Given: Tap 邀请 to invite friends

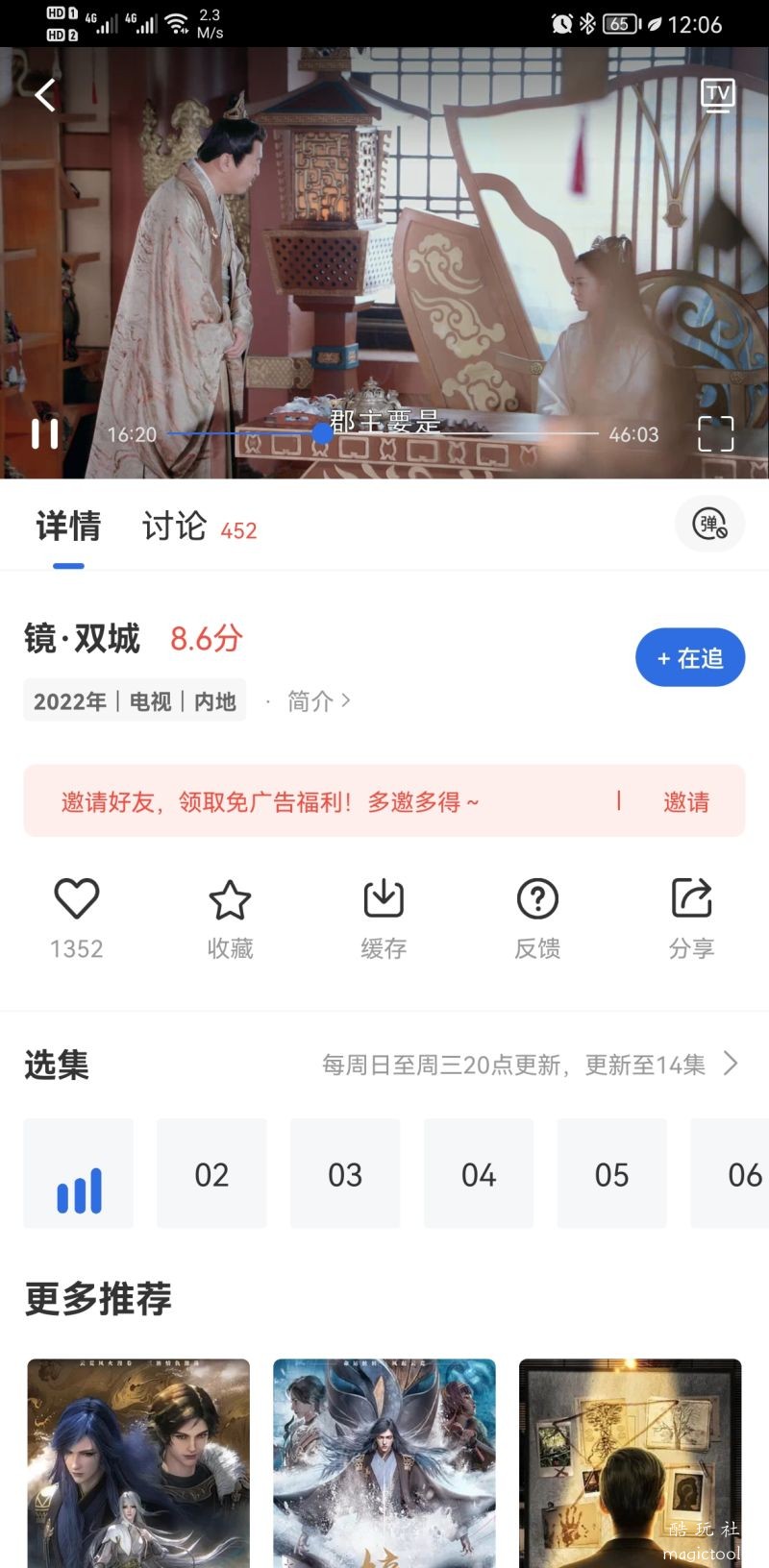Looking at the screenshot, I should (x=686, y=801).
